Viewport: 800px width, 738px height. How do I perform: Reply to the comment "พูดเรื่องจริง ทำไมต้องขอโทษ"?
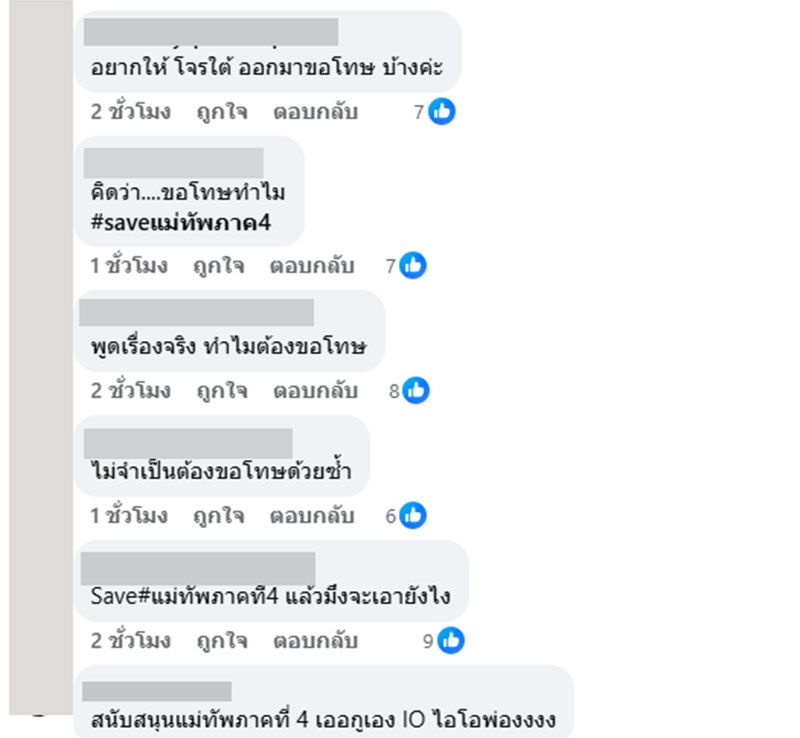tap(315, 391)
